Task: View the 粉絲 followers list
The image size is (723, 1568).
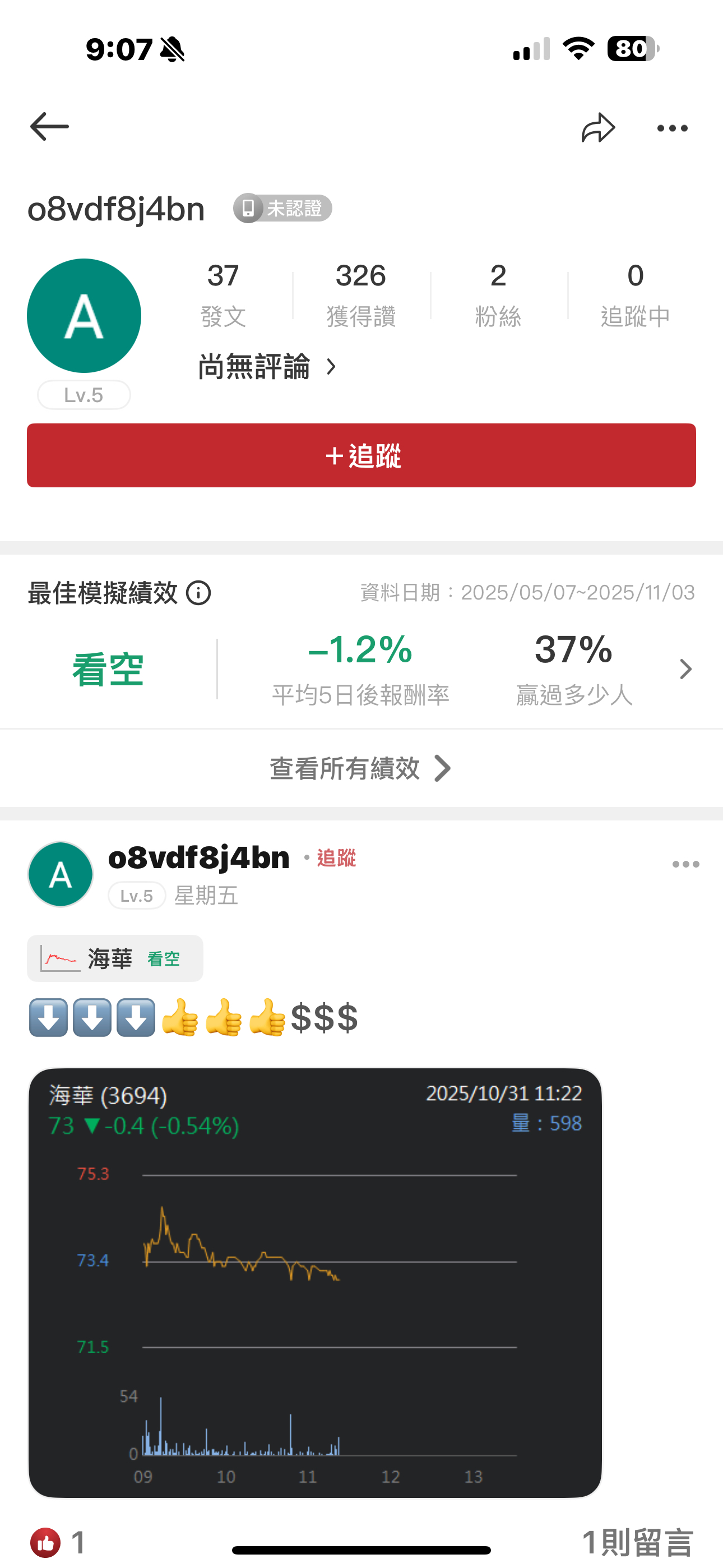Action: click(498, 294)
